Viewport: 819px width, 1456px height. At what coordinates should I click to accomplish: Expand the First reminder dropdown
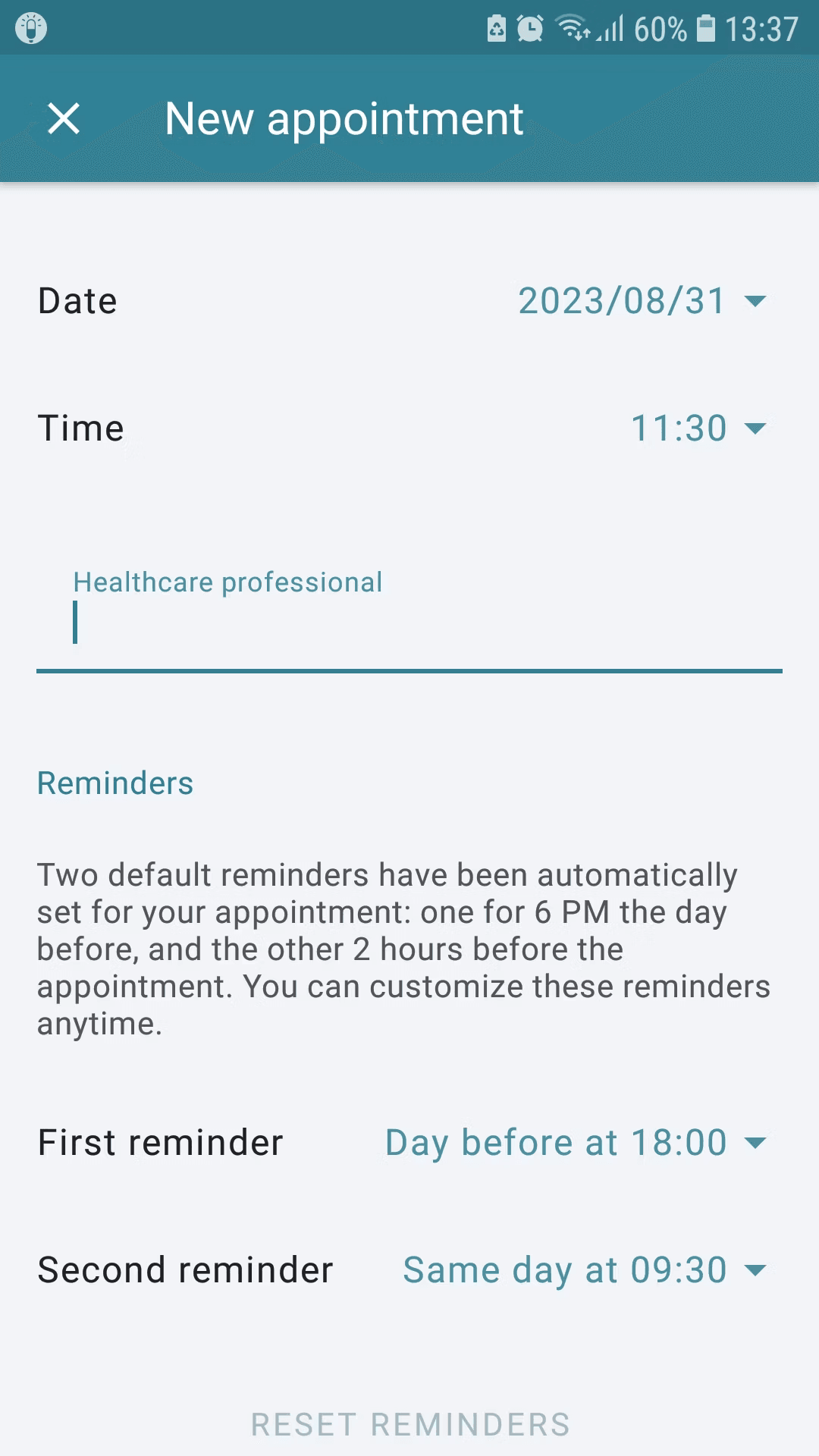click(575, 1143)
